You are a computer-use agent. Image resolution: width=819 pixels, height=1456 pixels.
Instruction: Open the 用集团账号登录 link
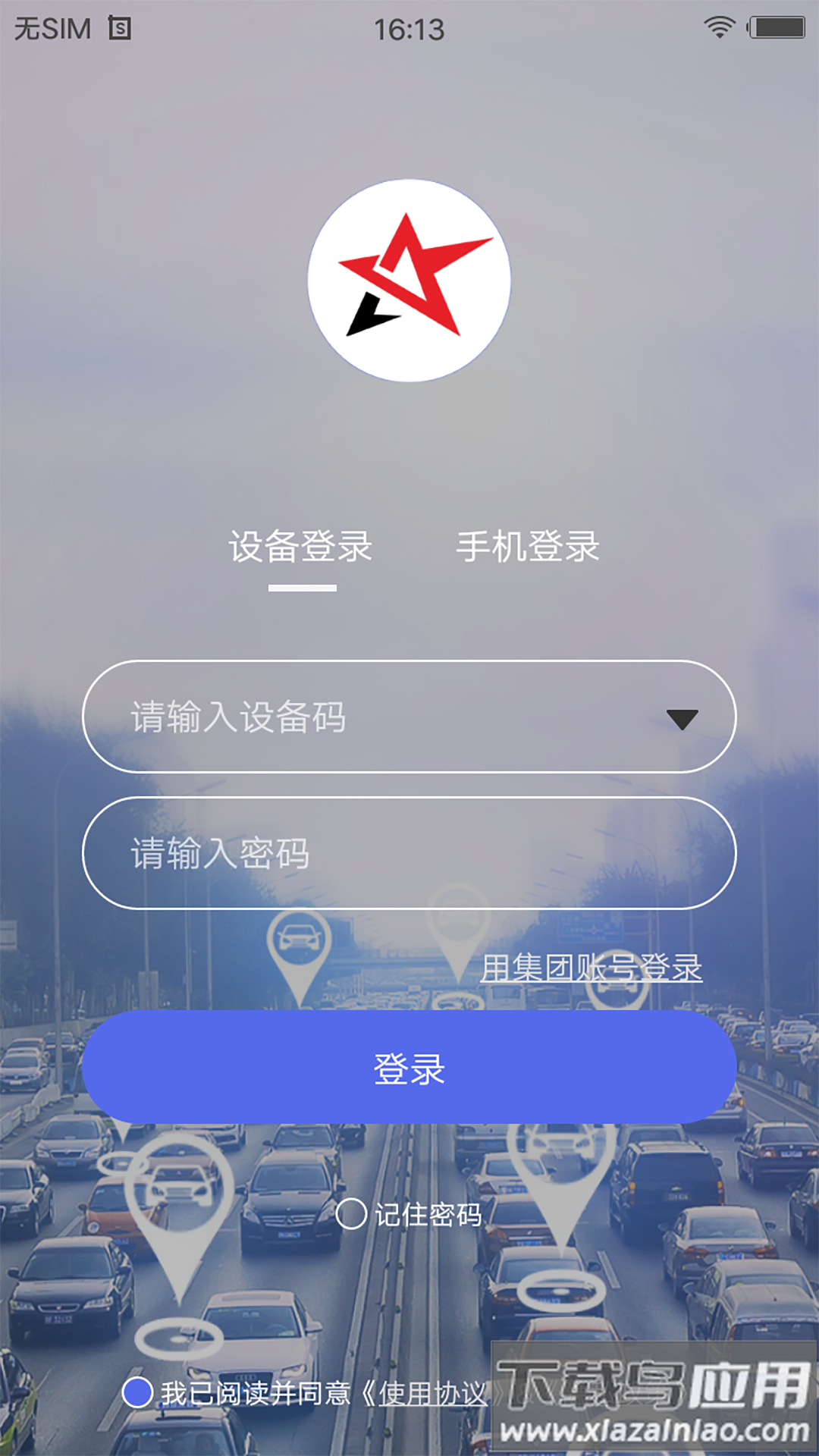pyautogui.click(x=591, y=968)
